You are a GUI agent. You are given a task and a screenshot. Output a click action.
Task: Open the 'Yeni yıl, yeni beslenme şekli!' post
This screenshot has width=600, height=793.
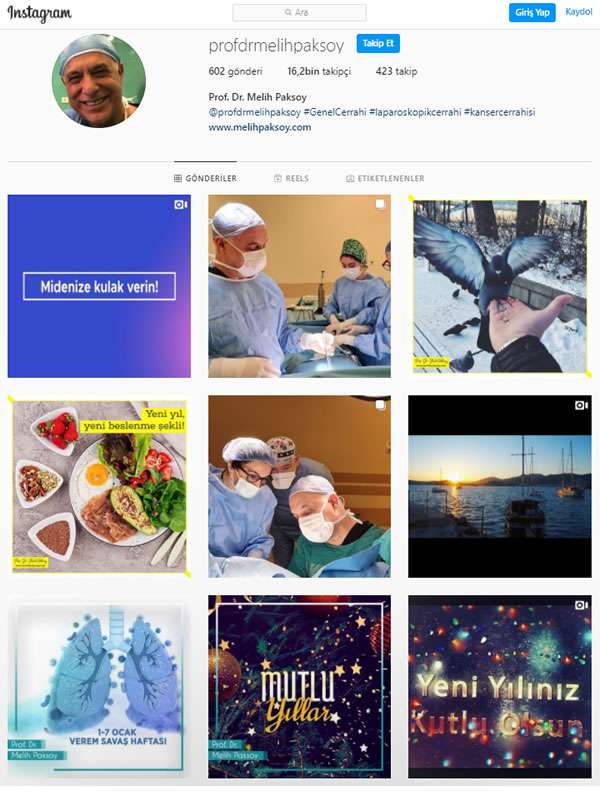click(x=99, y=486)
